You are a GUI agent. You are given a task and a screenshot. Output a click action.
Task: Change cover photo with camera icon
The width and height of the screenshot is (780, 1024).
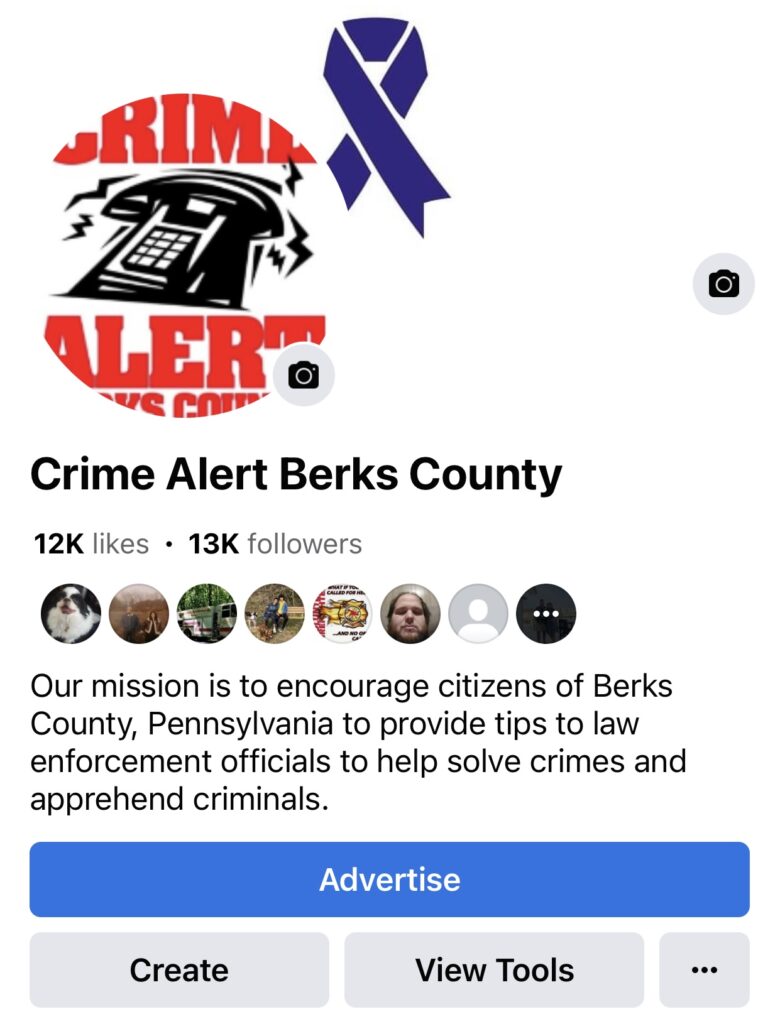coord(723,284)
